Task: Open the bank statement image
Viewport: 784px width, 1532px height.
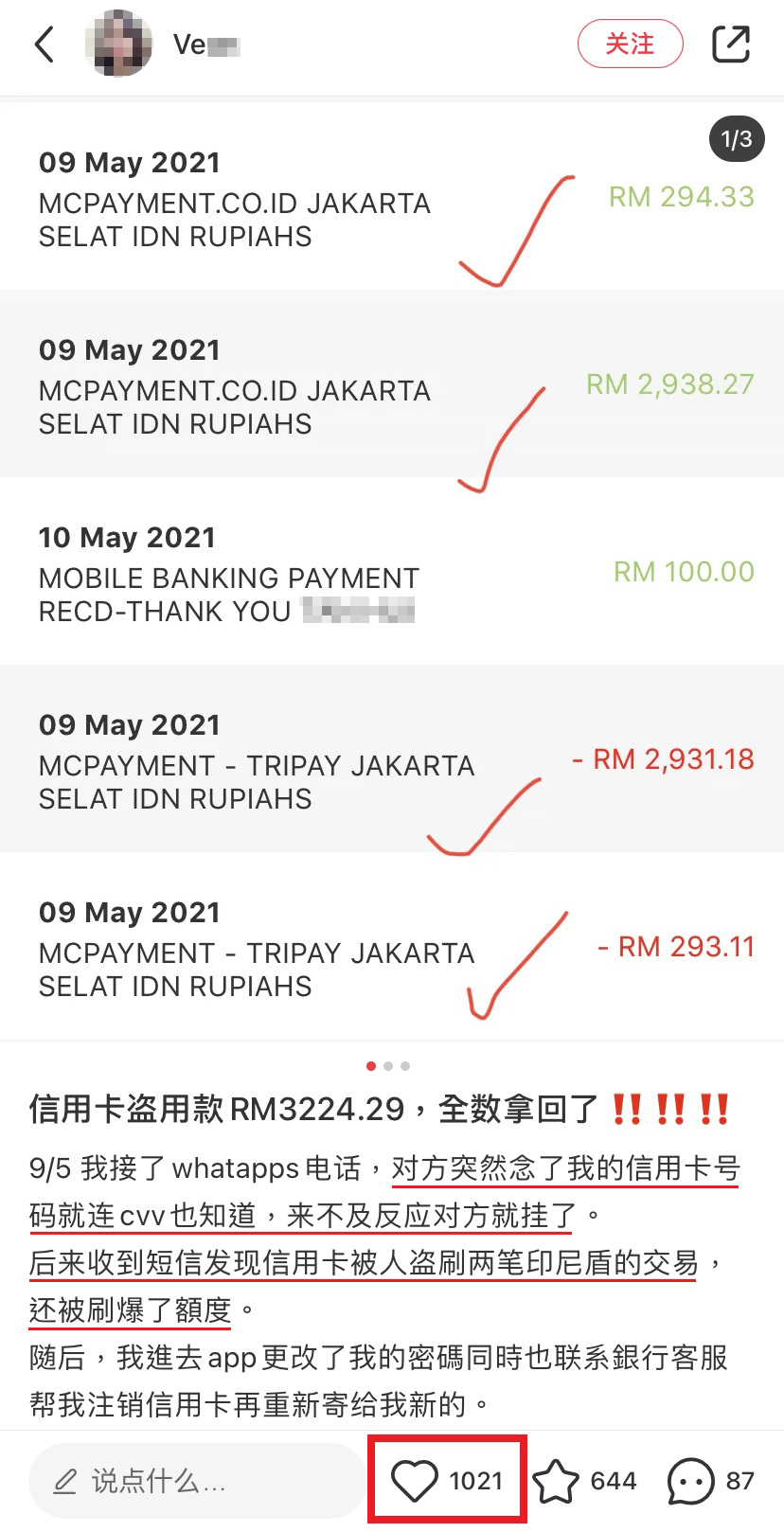Action: pyautogui.click(x=392, y=568)
